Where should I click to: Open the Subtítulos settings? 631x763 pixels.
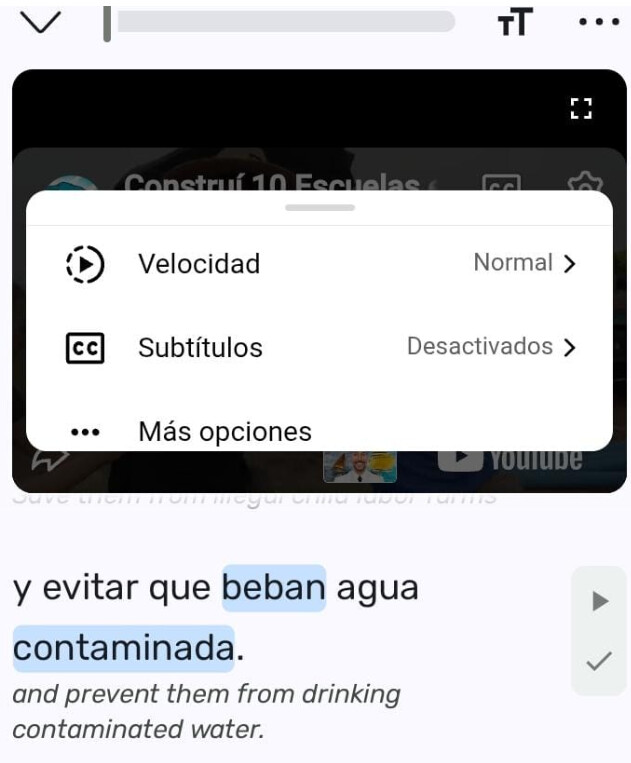pyautogui.click(x=319, y=348)
